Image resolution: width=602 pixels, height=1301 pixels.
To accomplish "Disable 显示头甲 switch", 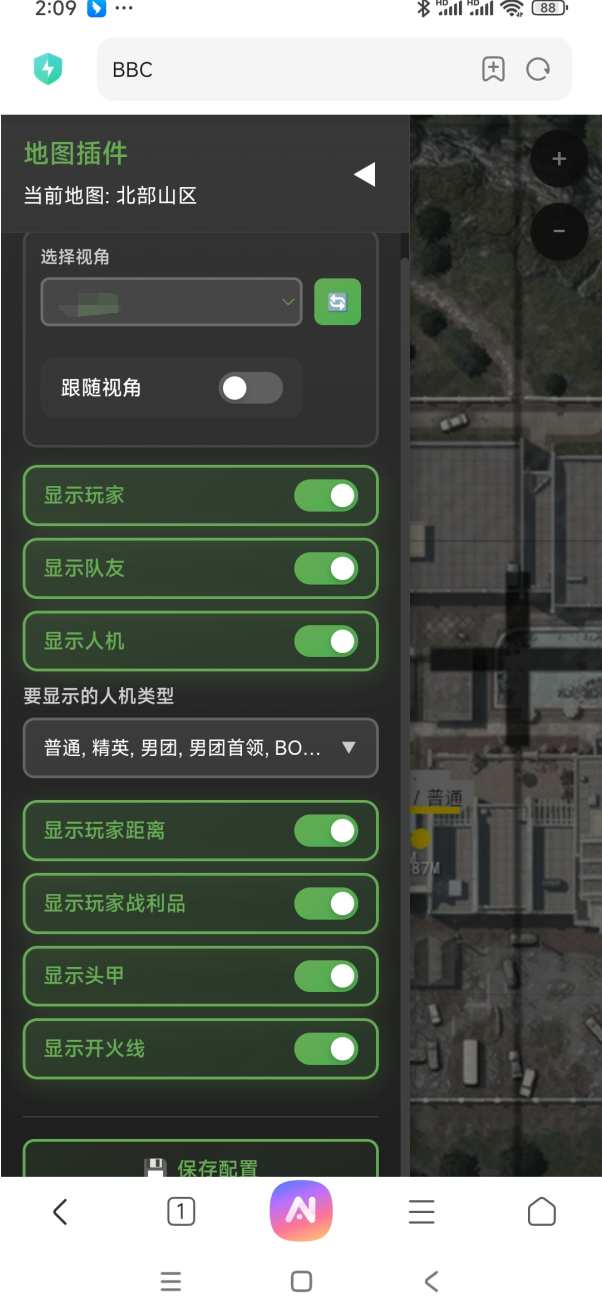I will (326, 975).
